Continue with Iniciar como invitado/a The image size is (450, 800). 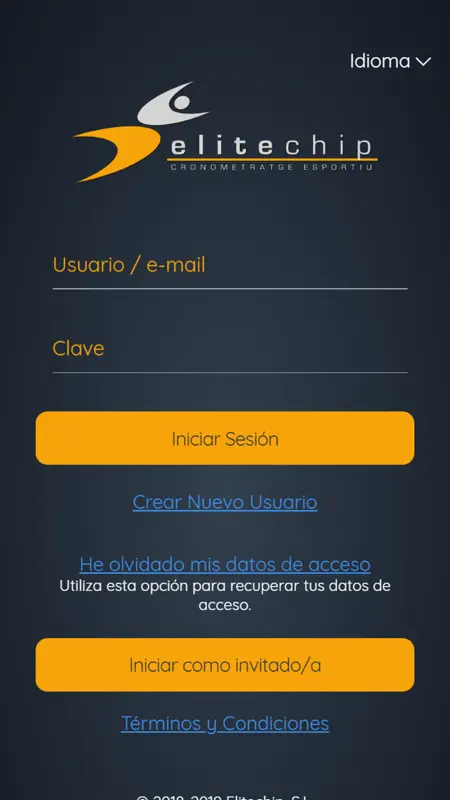point(225,665)
